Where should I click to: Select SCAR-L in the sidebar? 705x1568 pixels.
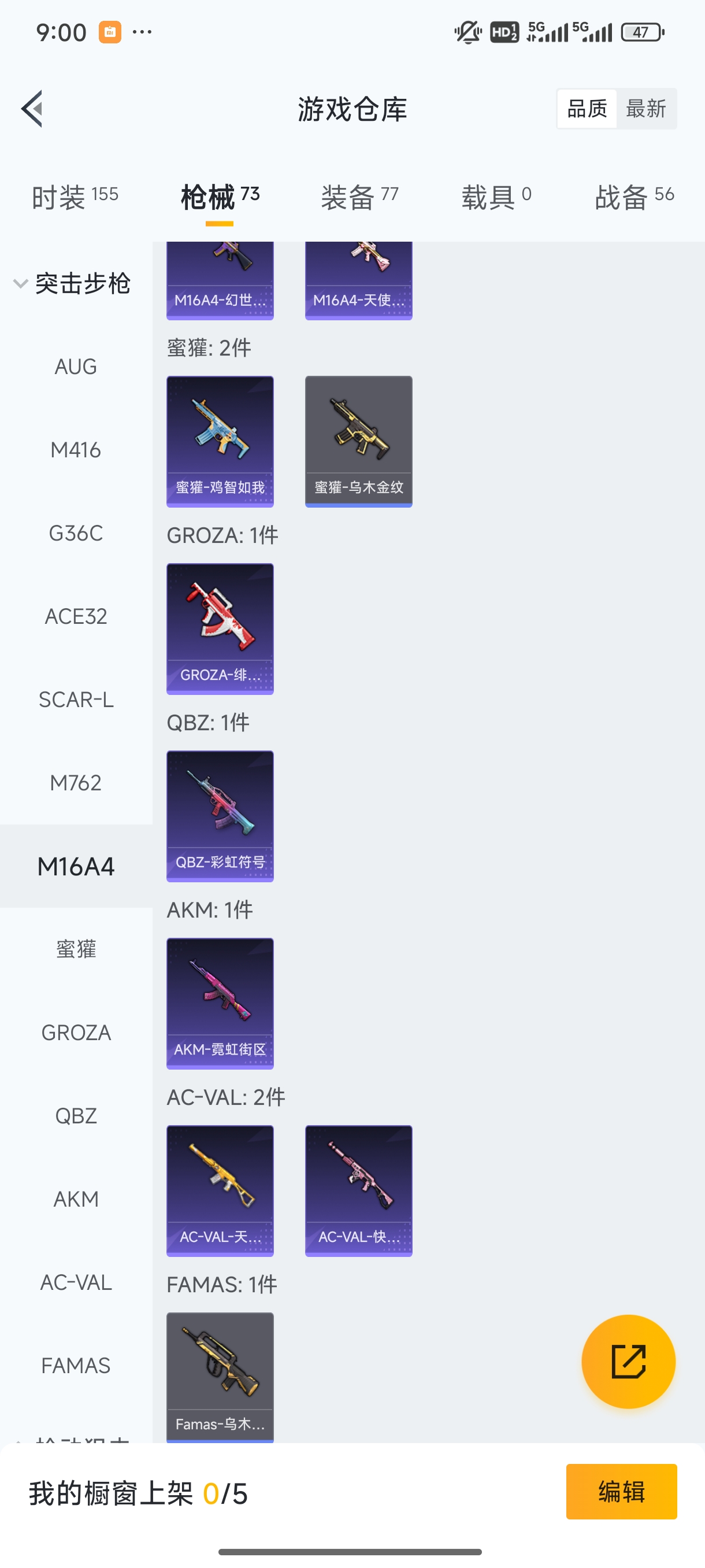pyautogui.click(x=76, y=700)
